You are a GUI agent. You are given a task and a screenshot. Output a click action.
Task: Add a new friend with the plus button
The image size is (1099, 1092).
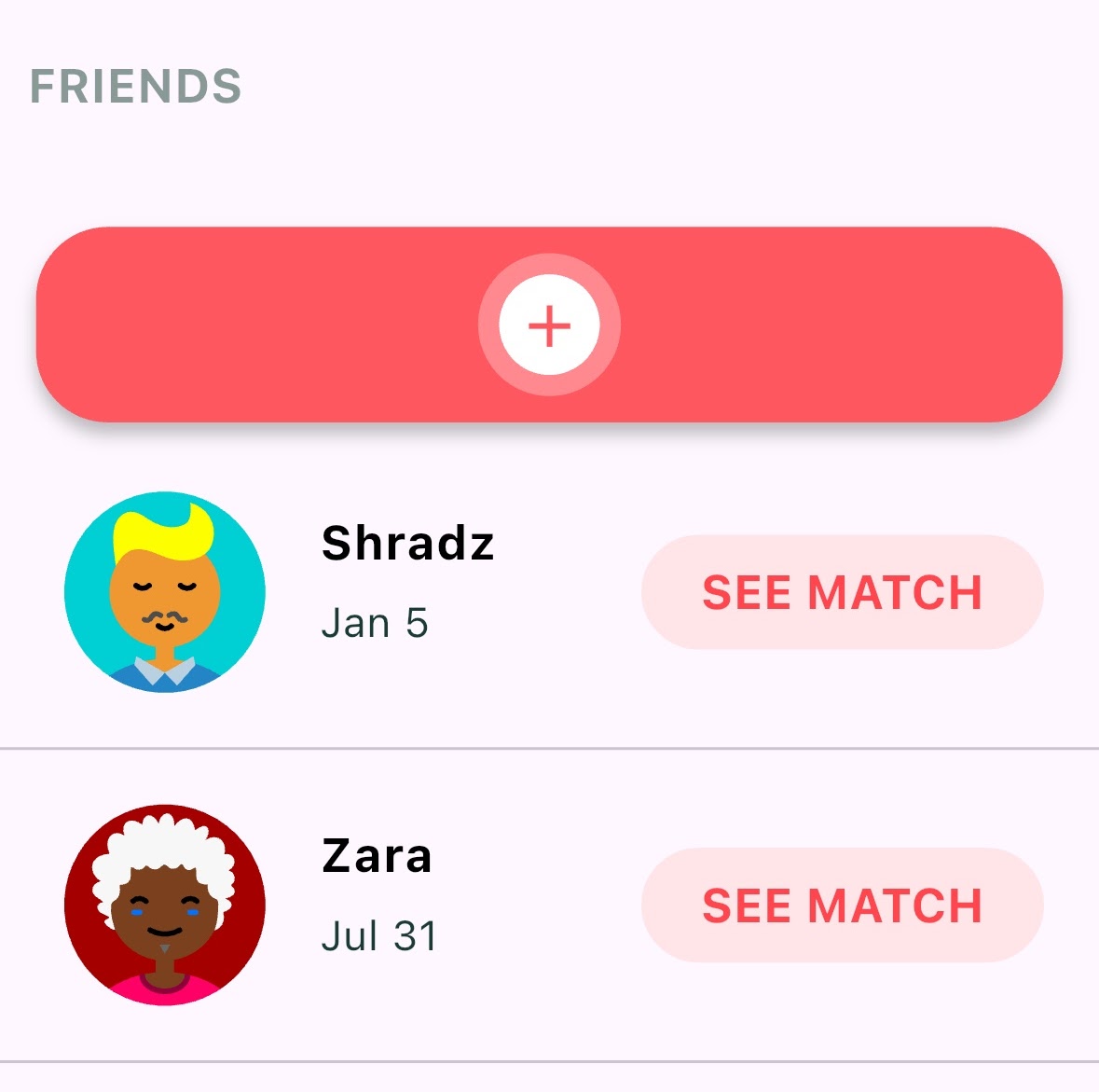pyautogui.click(x=549, y=325)
